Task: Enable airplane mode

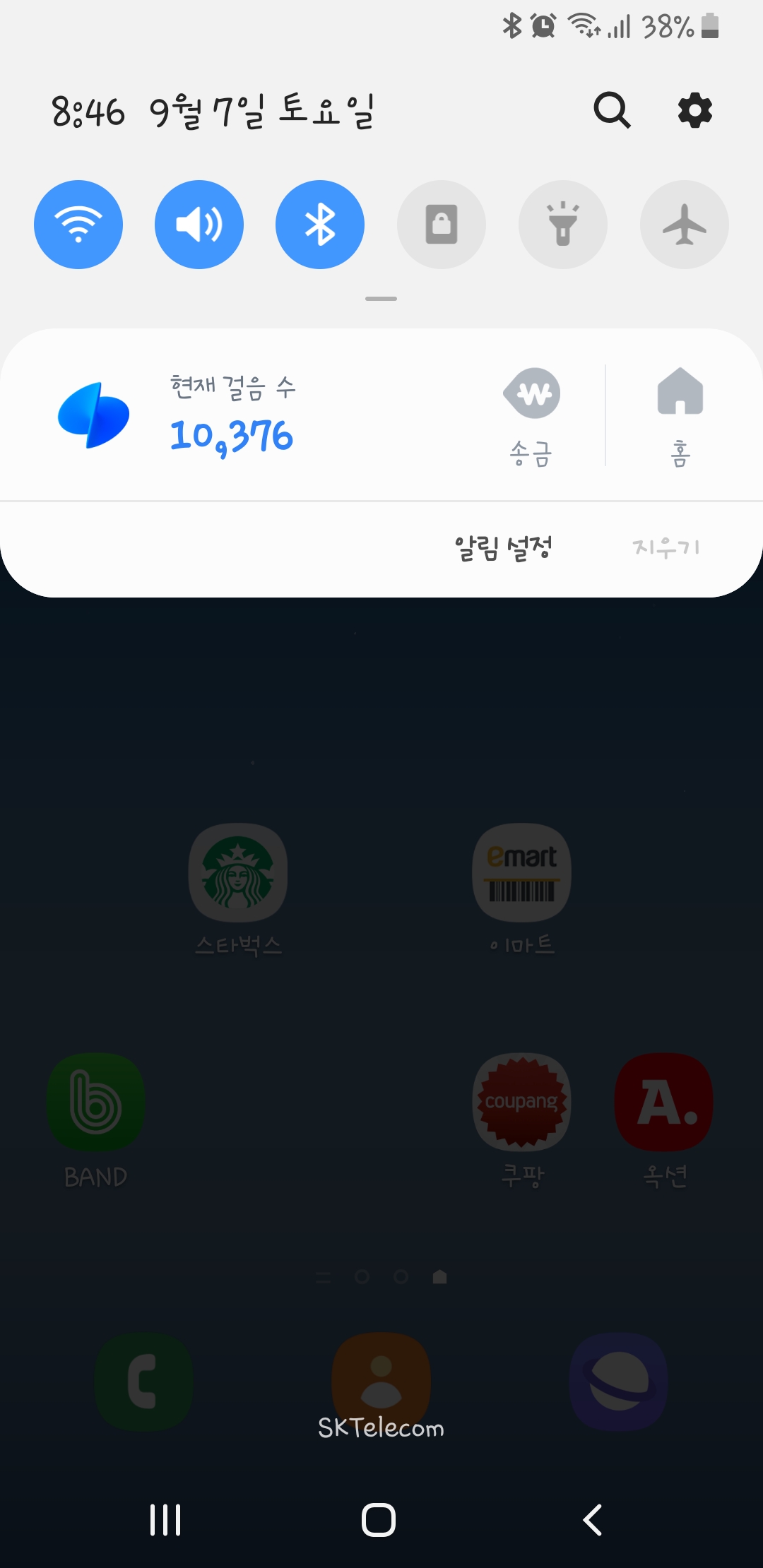Action: click(x=685, y=225)
